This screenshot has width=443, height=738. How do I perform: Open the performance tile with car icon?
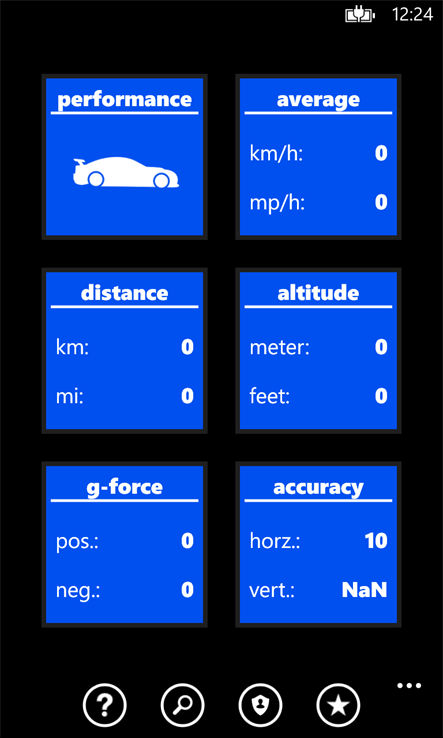click(x=124, y=157)
